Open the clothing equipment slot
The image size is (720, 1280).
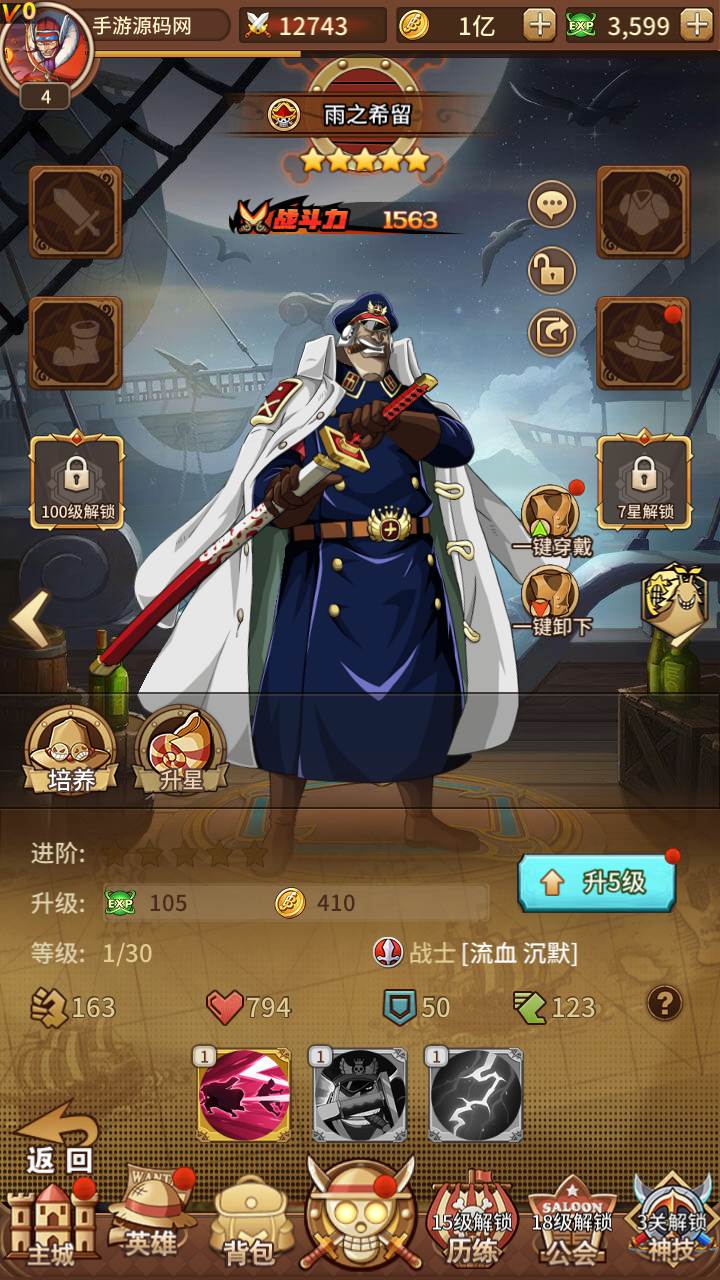pos(643,212)
